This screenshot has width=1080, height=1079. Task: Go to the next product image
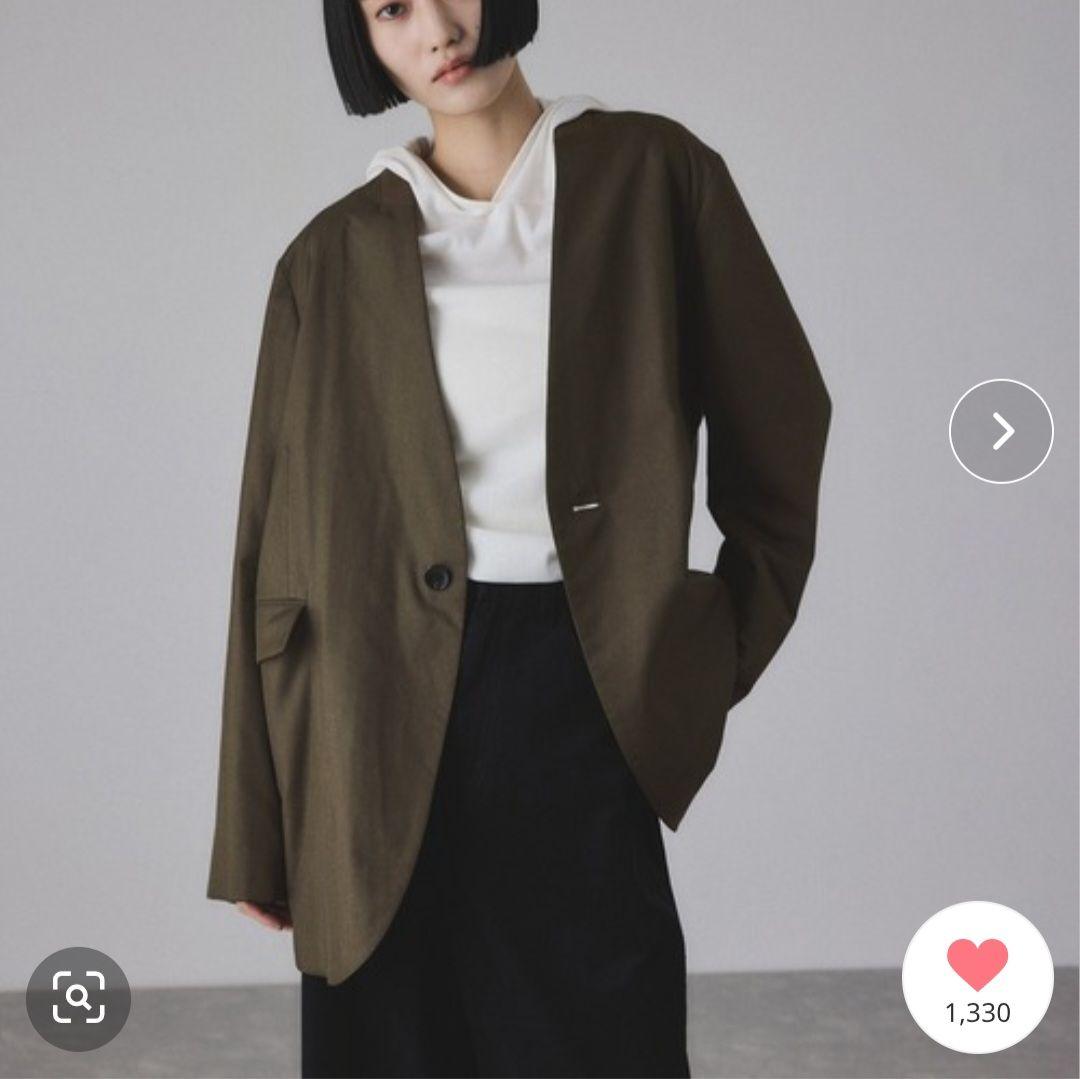click(1000, 431)
